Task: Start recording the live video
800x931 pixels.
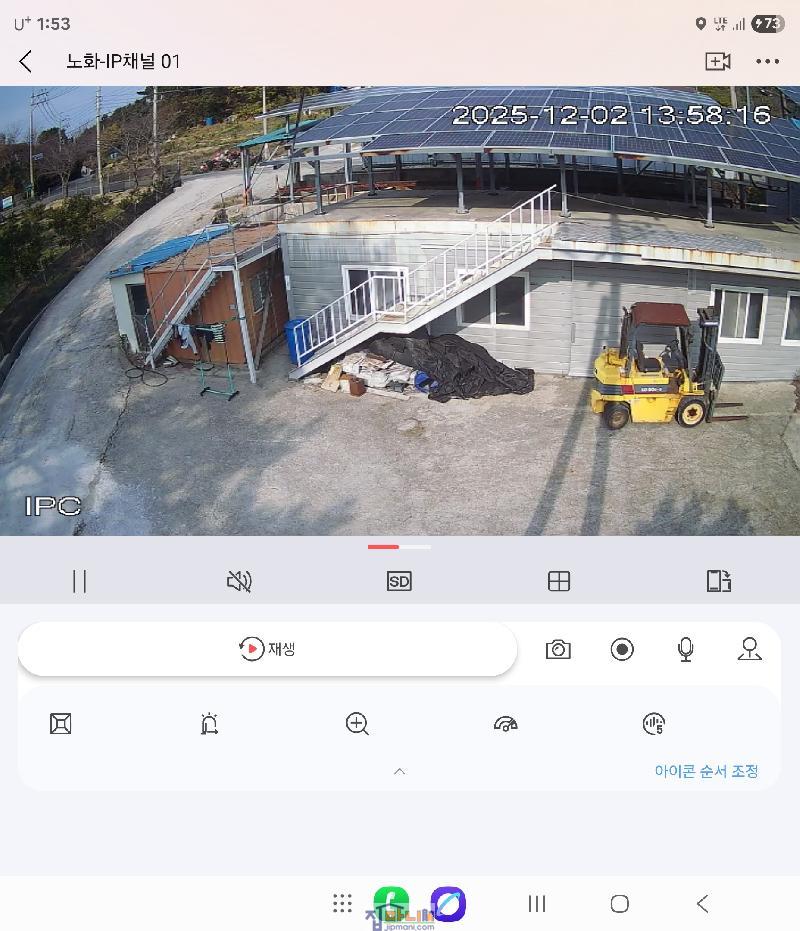Action: pos(622,650)
